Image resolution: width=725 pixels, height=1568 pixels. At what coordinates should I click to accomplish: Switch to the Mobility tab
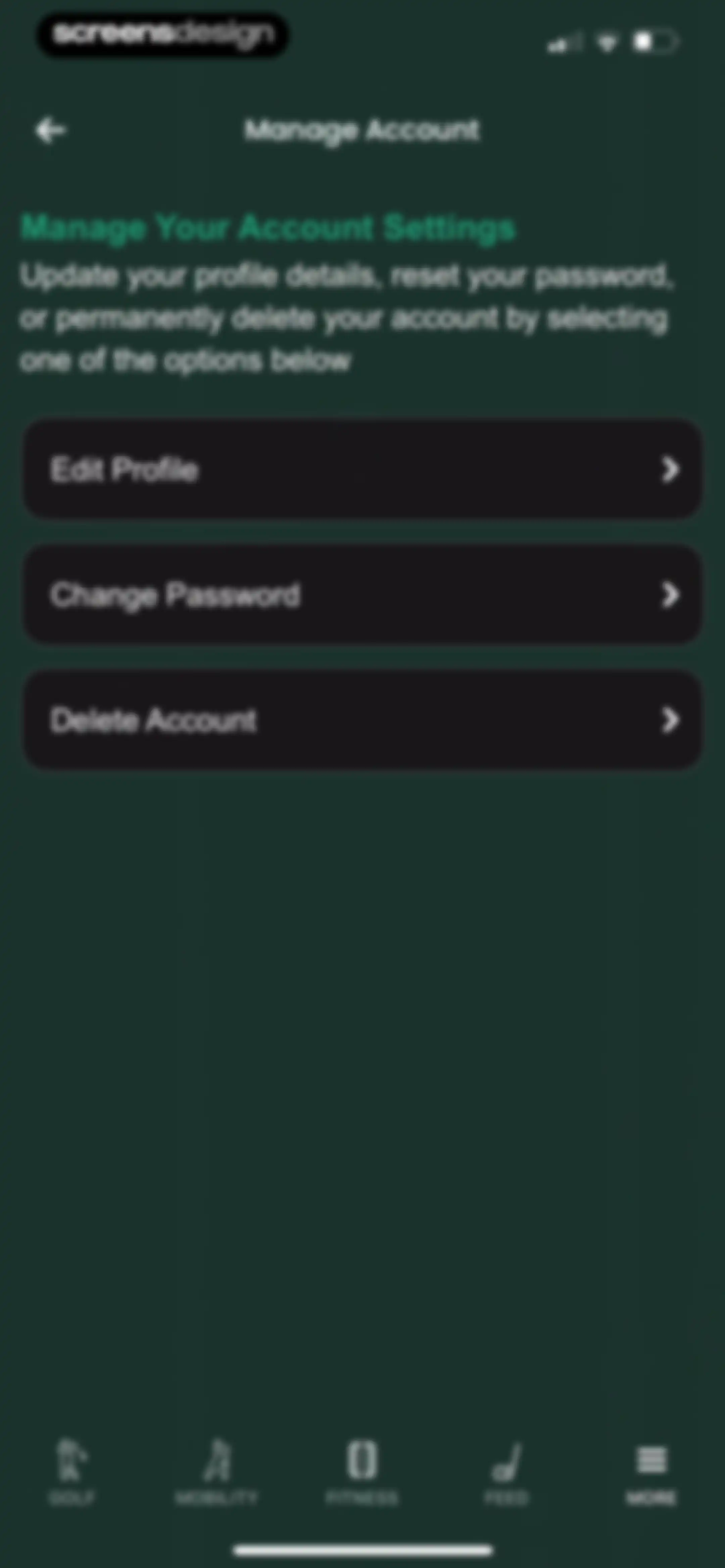tap(217, 1471)
